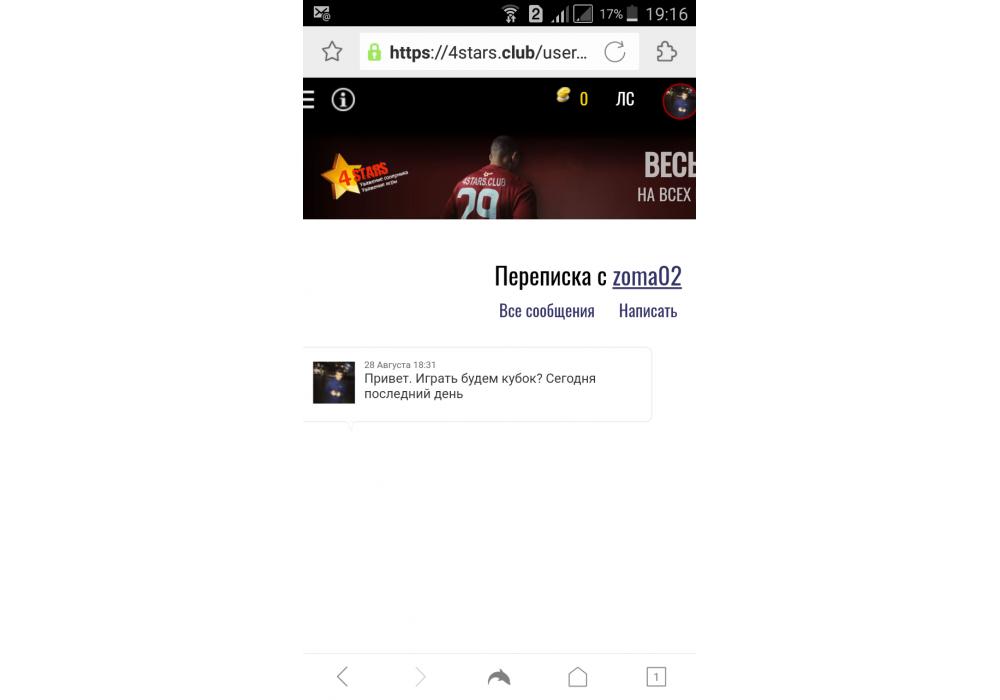This screenshot has height=700, width=1000.
Task: Open the browser add-ons puzzle icon
Action: tap(666, 52)
